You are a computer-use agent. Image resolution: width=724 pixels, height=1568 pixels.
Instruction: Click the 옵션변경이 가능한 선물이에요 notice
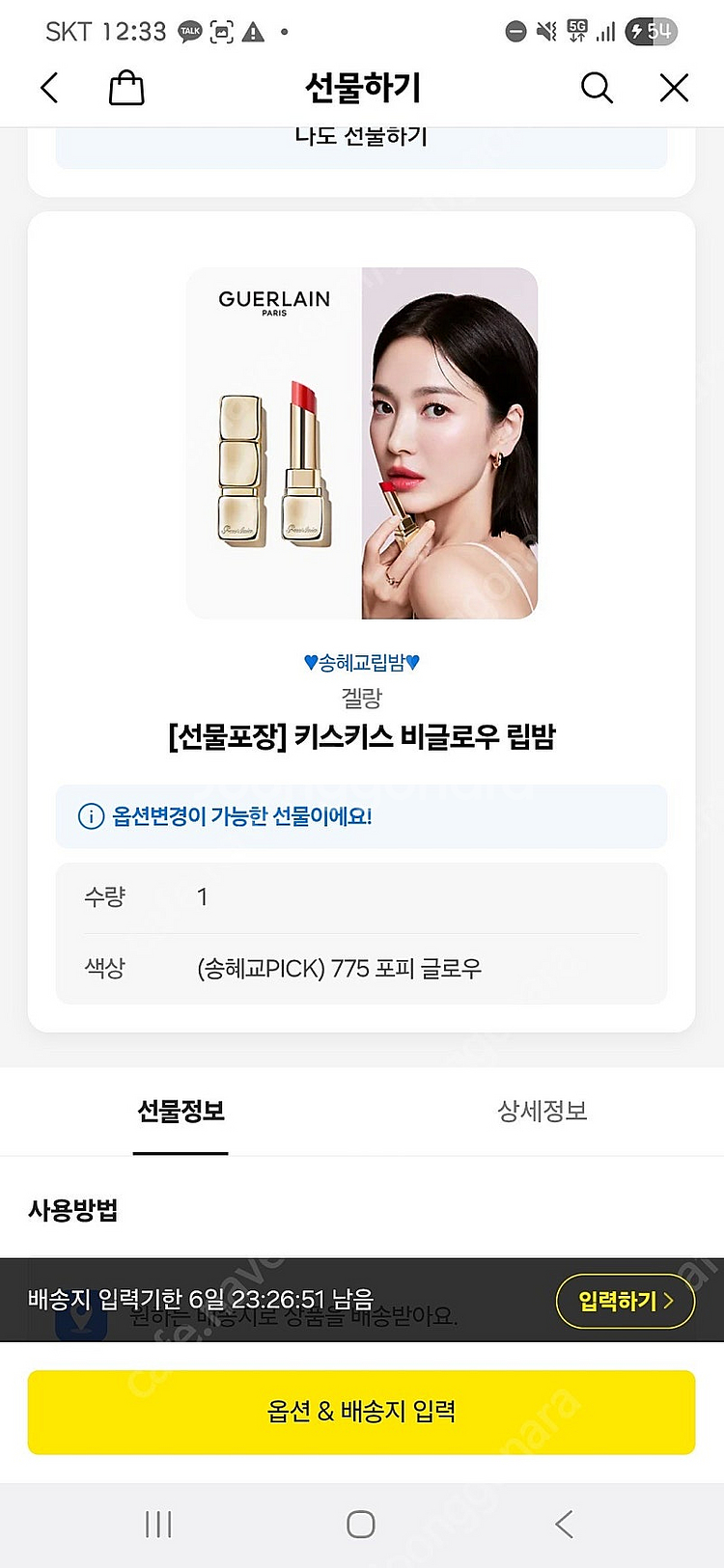(360, 816)
